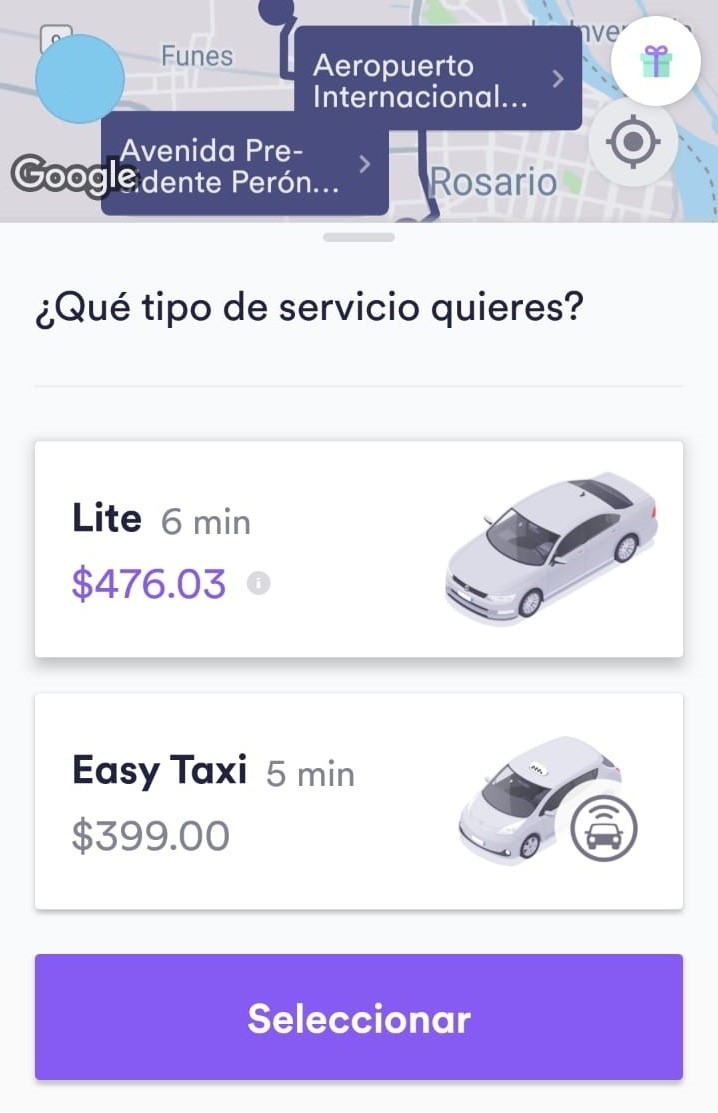Open the gift rewards icon
Screen dimensions: 718x1113
click(656, 62)
